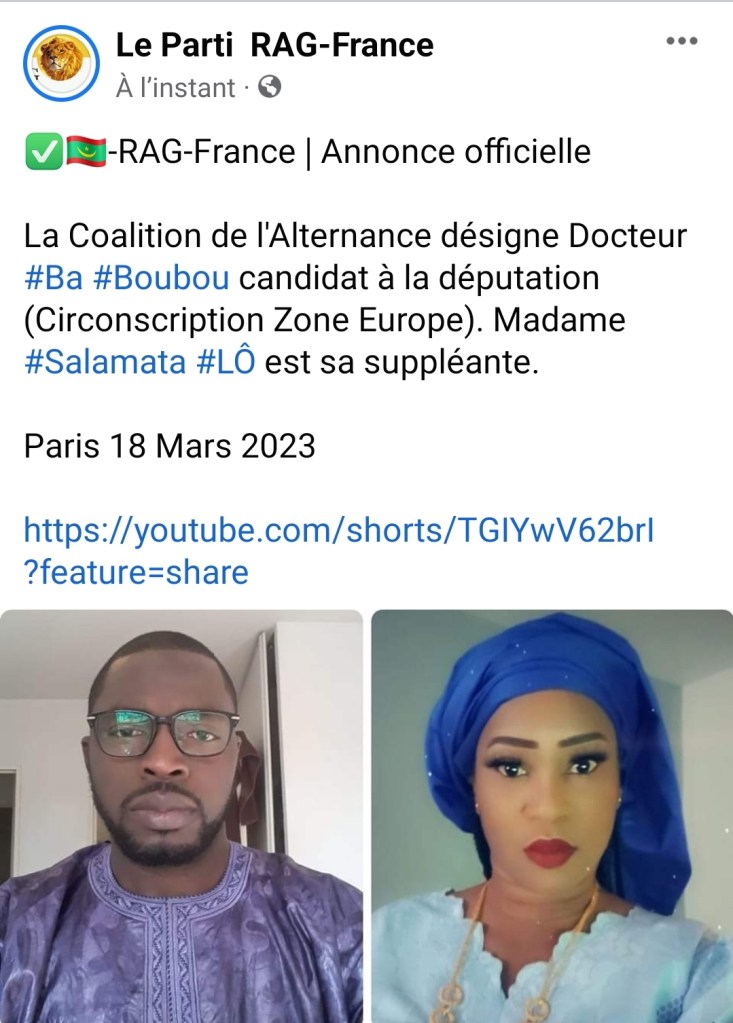
Task: Open the Le Parti RAG-France page name
Action: [274, 45]
